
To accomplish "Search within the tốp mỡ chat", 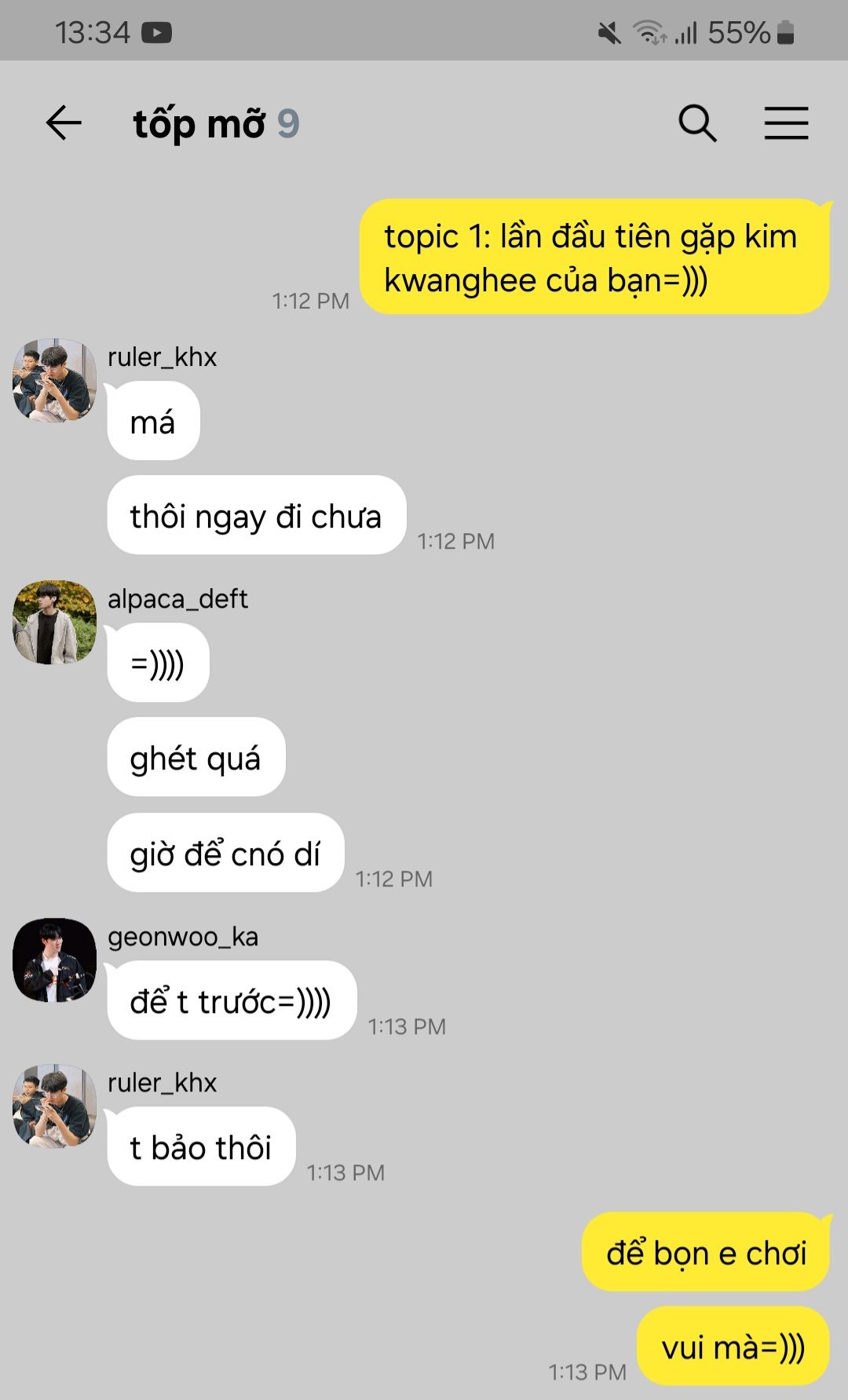I will (x=697, y=123).
